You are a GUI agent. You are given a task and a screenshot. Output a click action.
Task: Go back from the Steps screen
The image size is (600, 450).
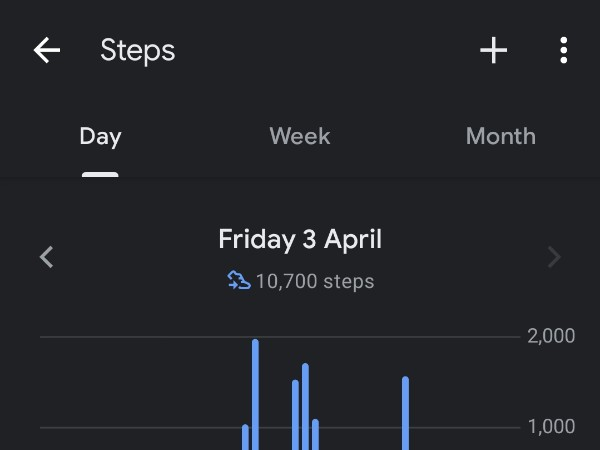click(x=47, y=51)
